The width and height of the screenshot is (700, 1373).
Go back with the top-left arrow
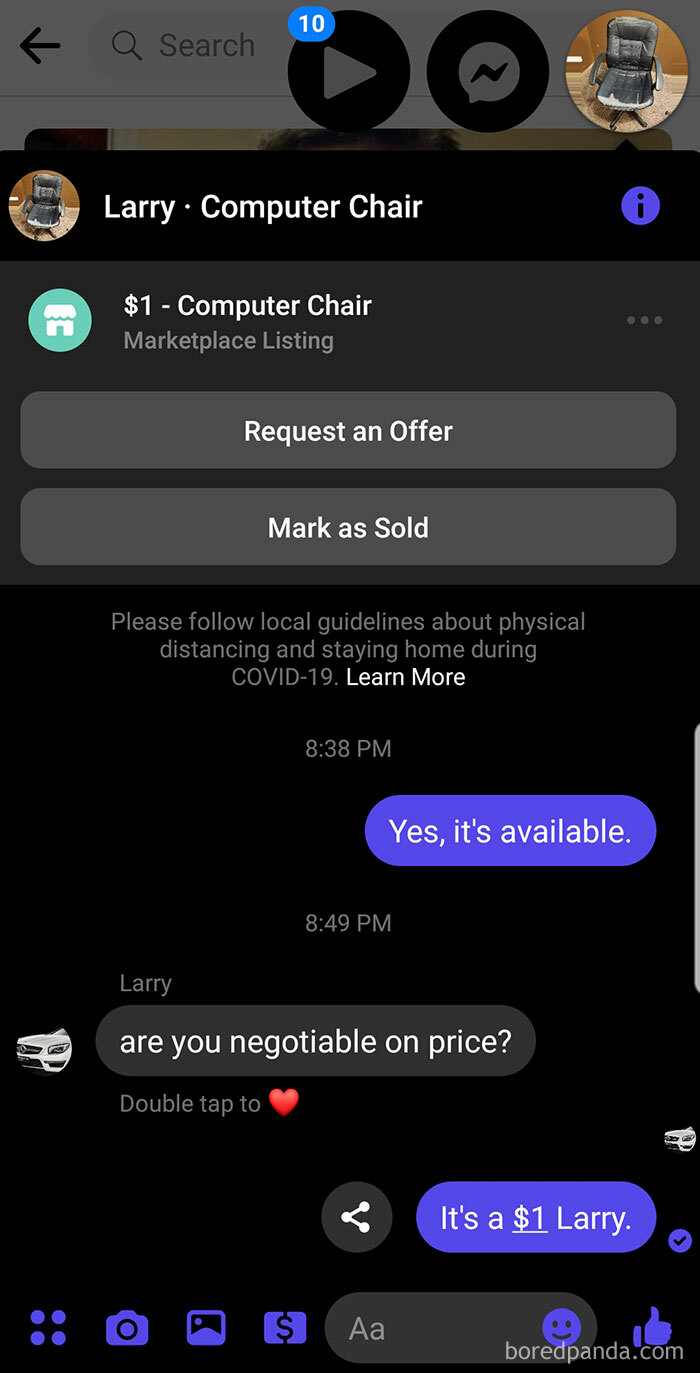40,46
